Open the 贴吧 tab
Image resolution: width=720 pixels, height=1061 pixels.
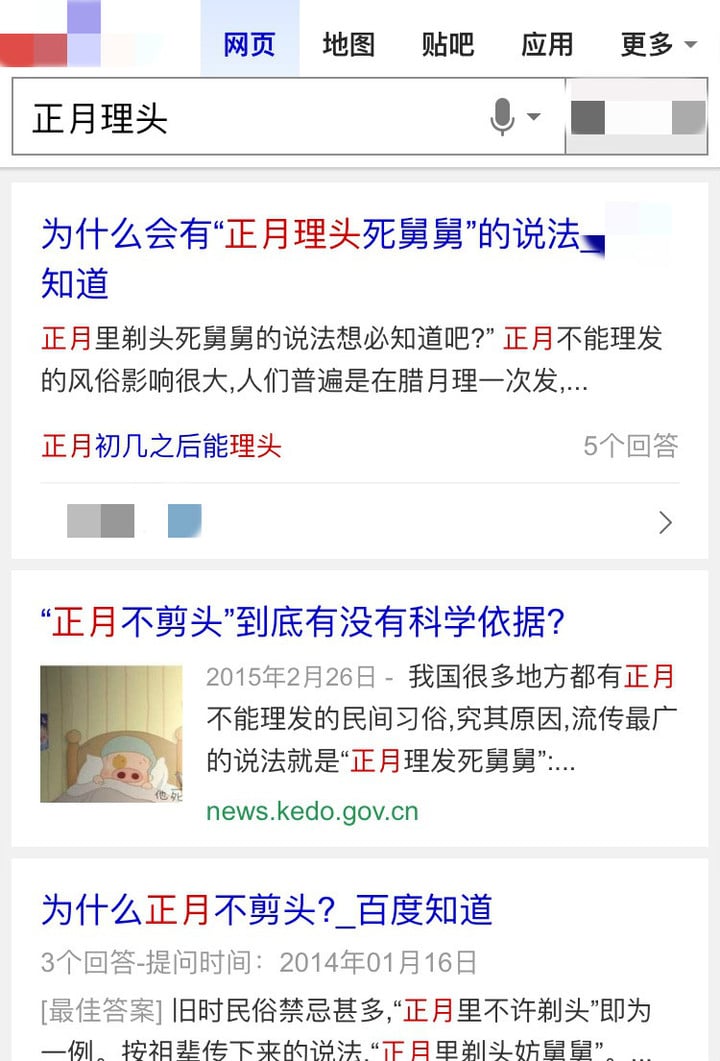click(x=447, y=45)
